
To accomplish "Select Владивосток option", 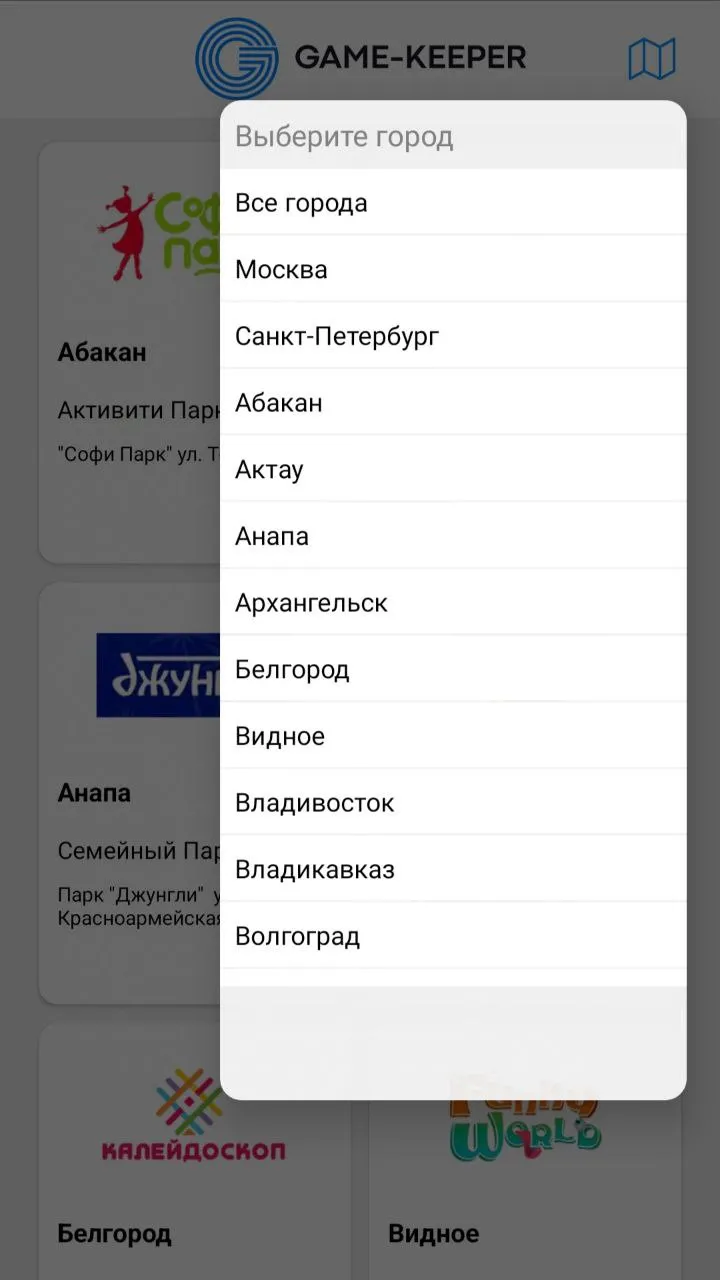I will point(453,803).
